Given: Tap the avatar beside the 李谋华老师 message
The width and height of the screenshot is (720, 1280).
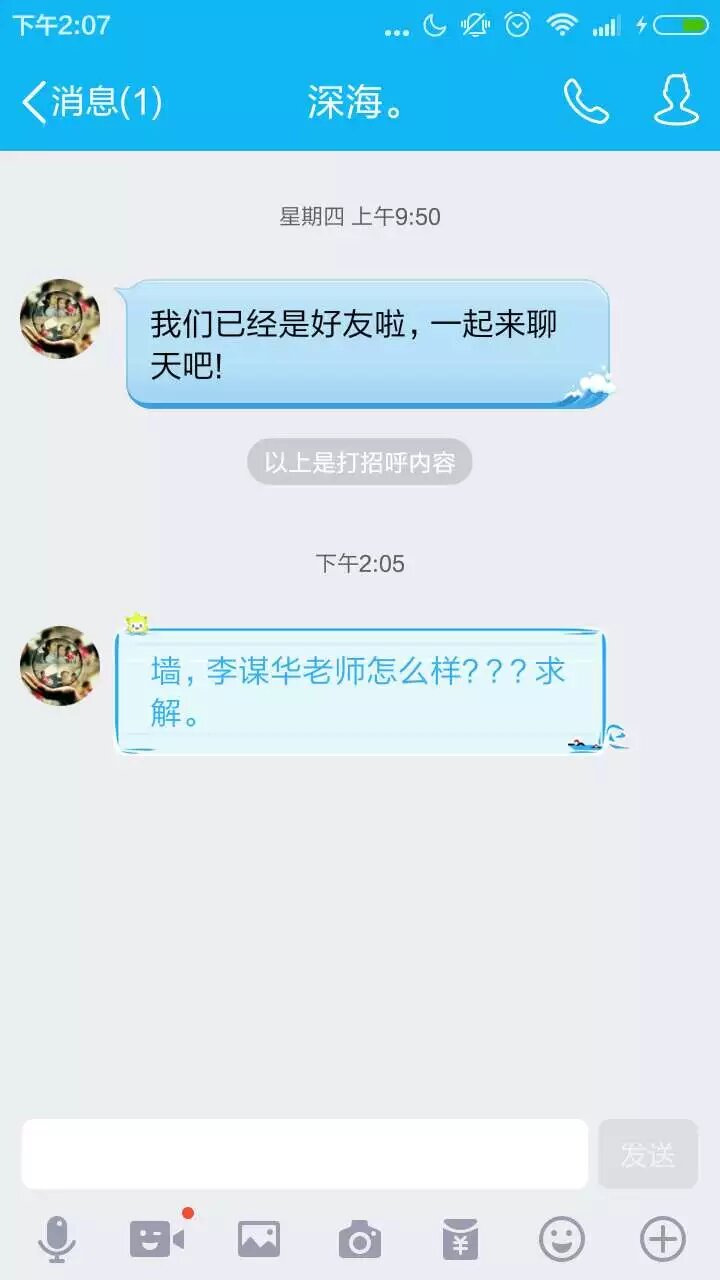Looking at the screenshot, I should (60, 666).
